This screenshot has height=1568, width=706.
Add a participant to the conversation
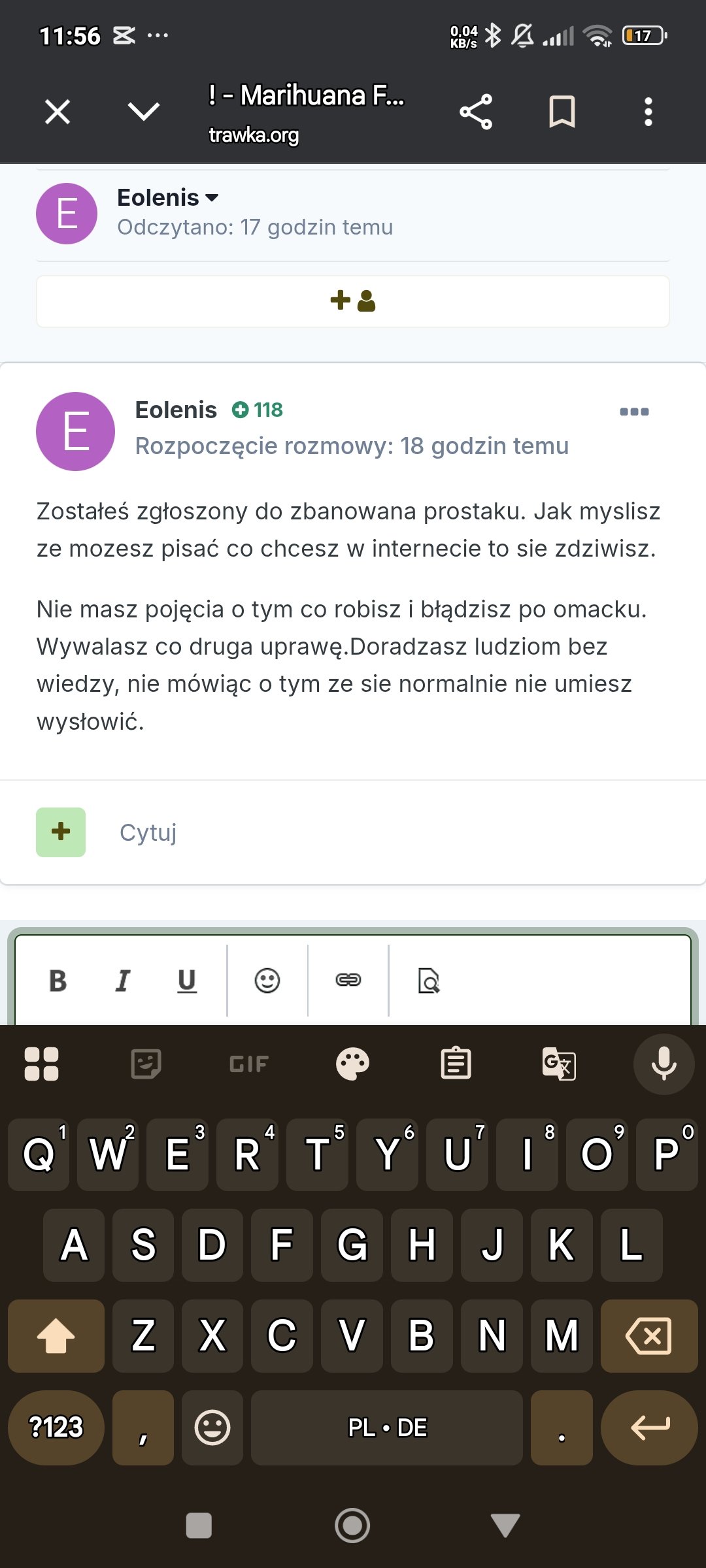pyautogui.click(x=353, y=301)
